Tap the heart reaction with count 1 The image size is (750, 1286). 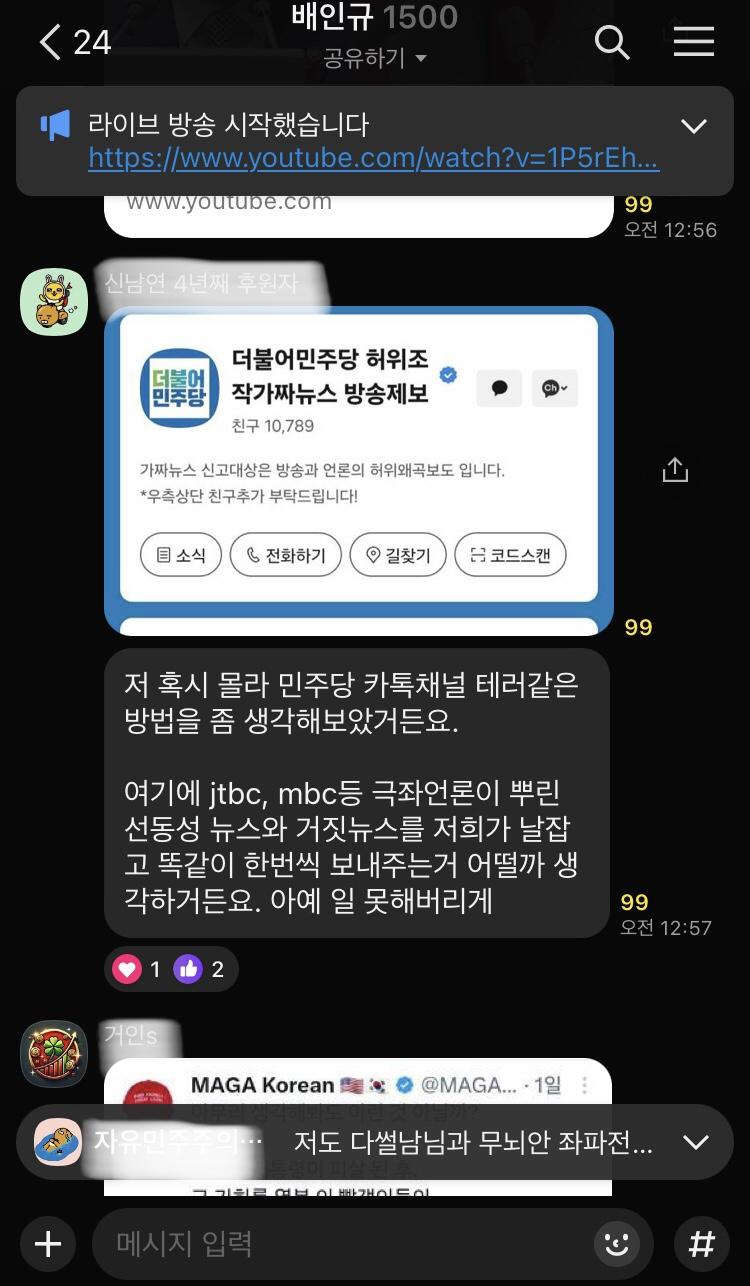(x=139, y=969)
